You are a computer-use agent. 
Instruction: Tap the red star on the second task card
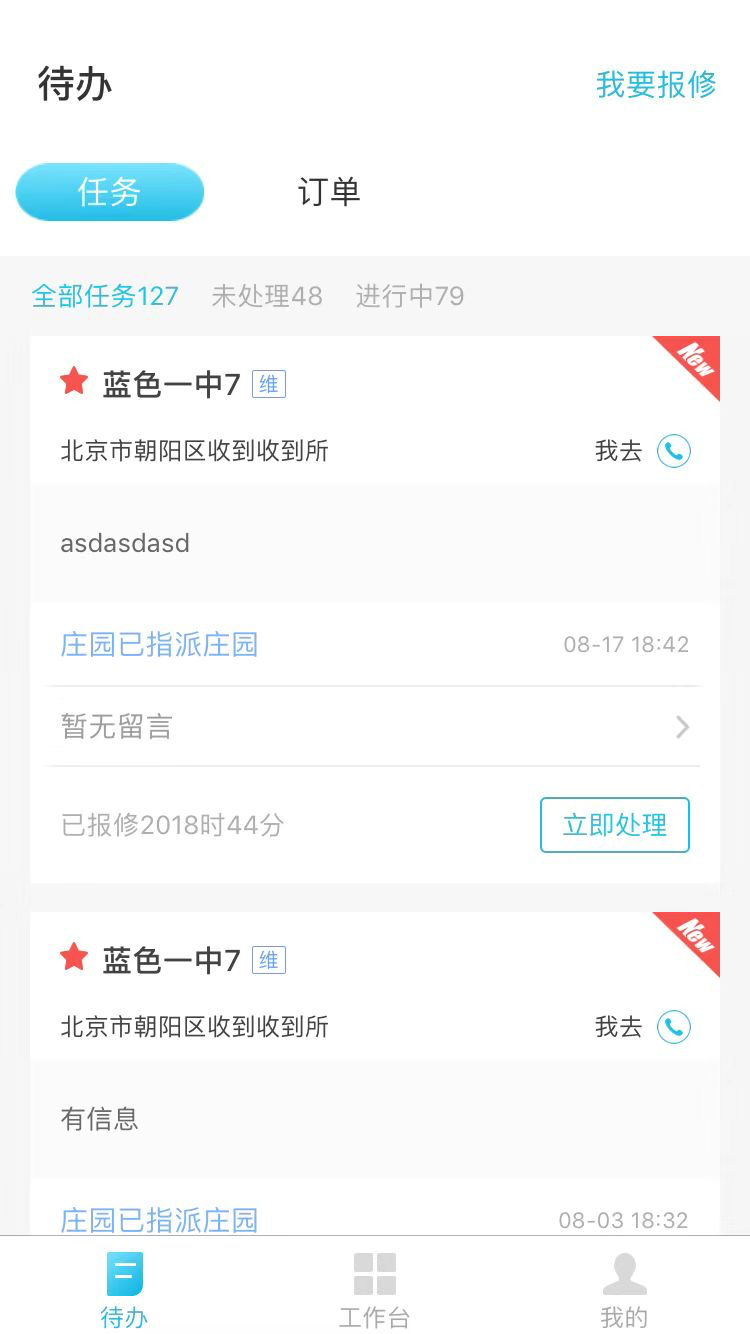click(x=74, y=958)
